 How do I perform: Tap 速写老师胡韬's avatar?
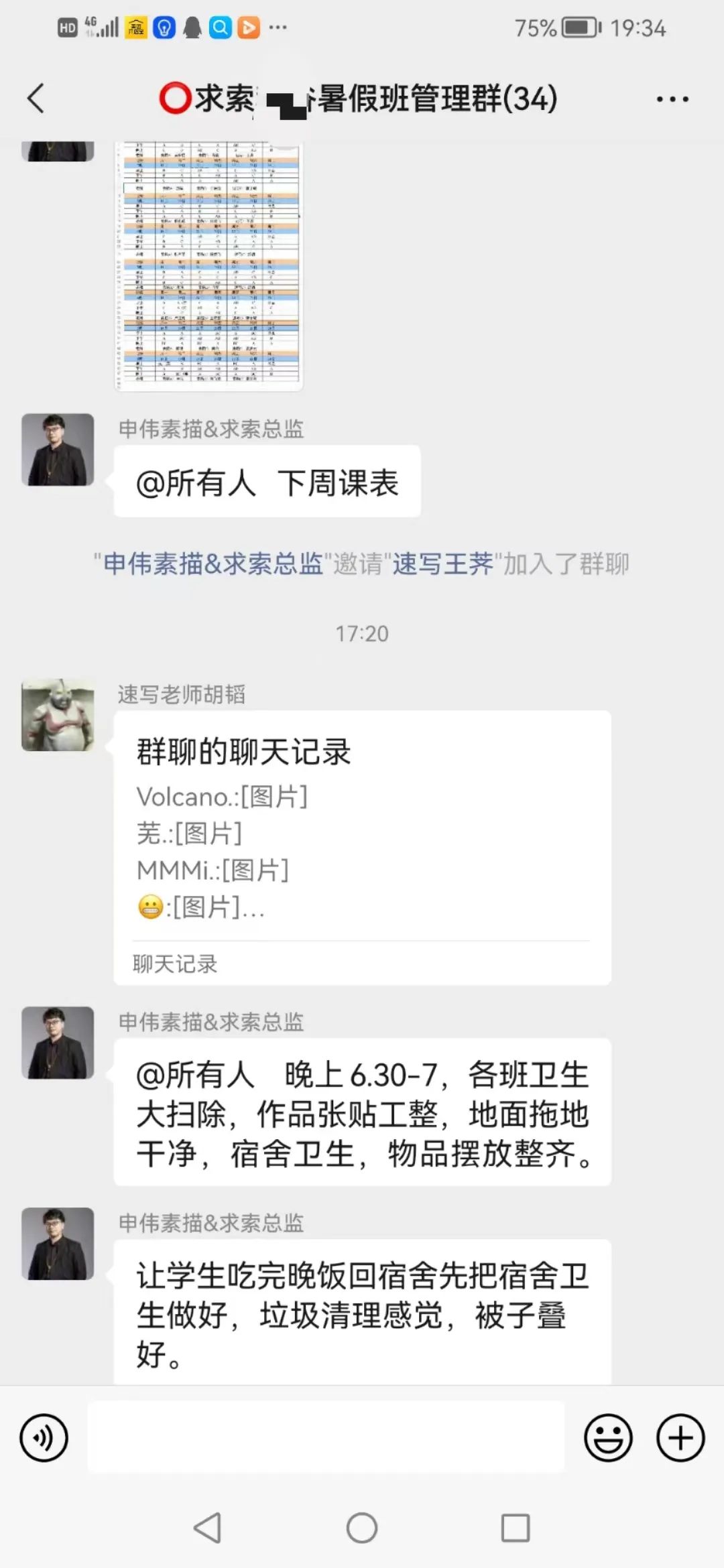[58, 715]
